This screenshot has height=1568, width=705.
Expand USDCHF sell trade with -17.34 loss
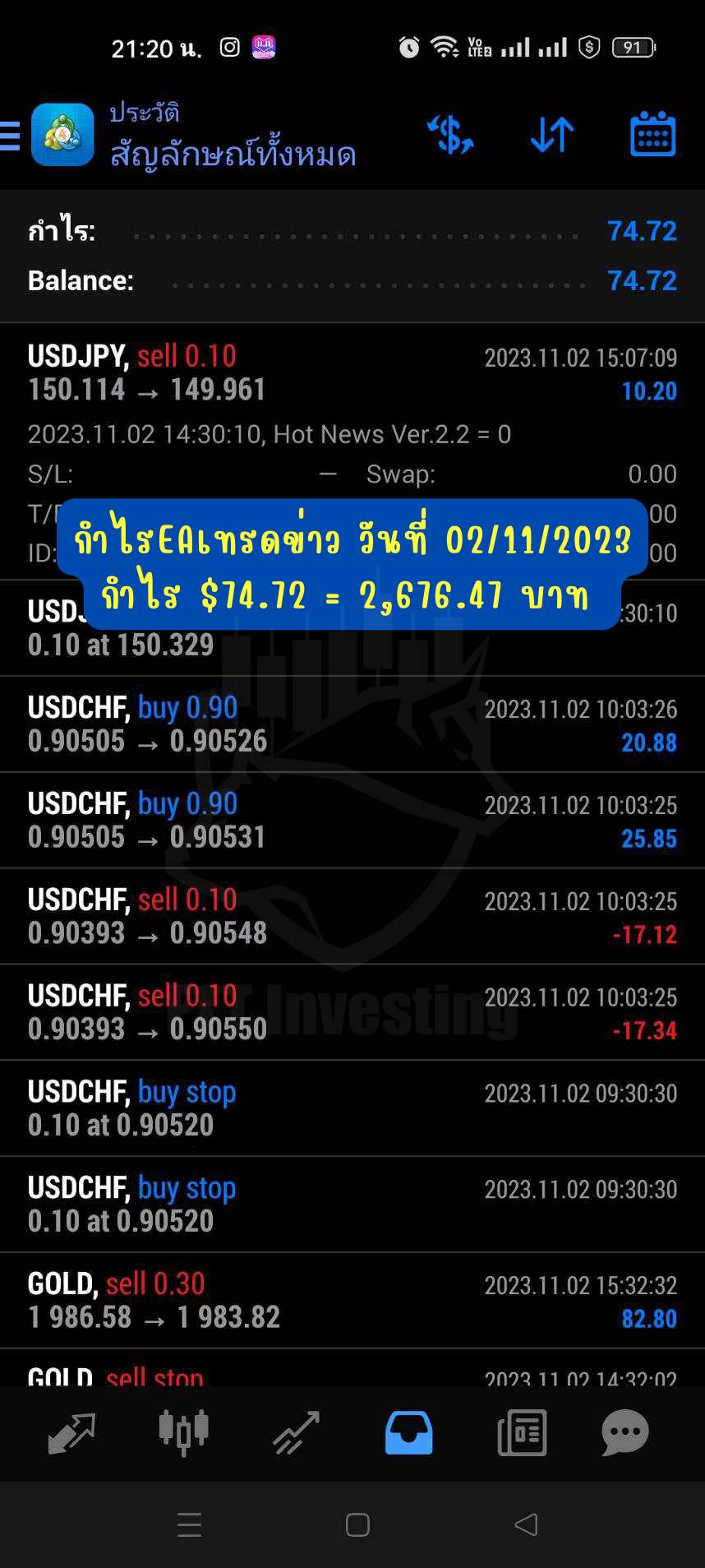352,1012
